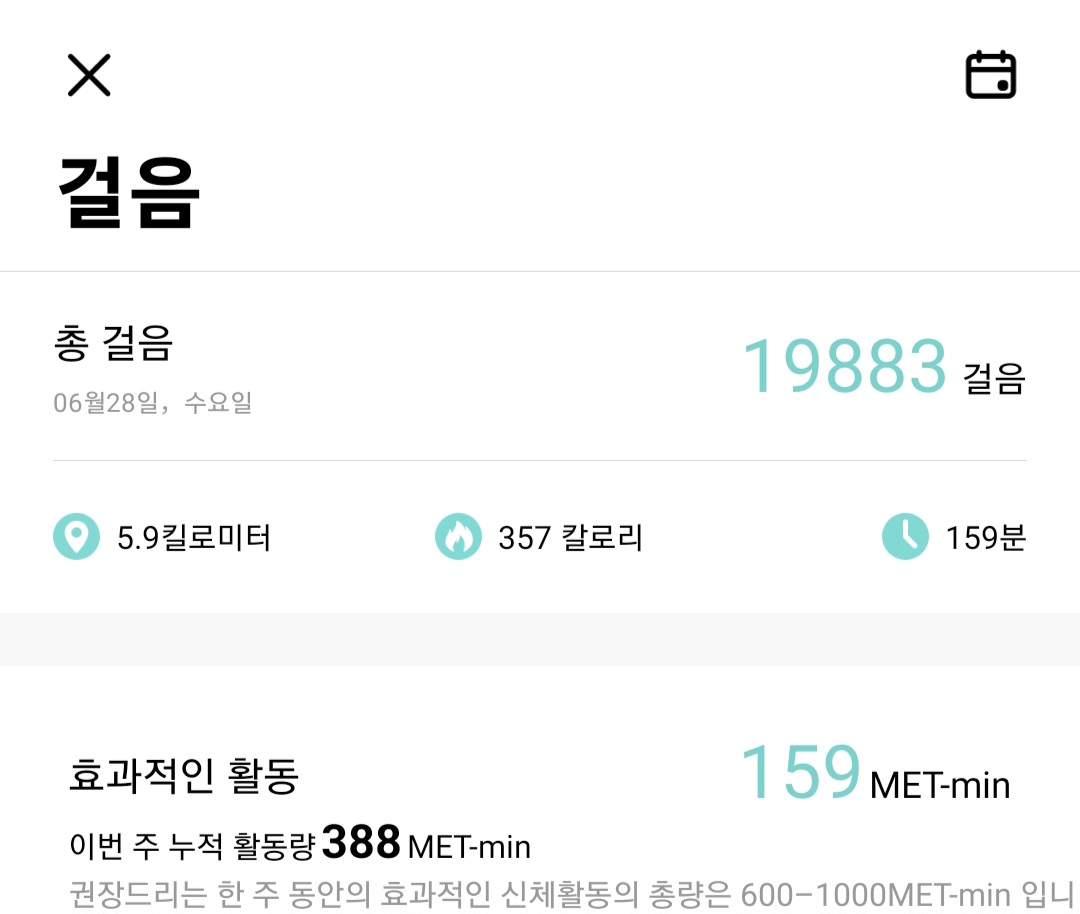Open the calendar date picker
This screenshot has width=1080, height=914.
[990, 74]
